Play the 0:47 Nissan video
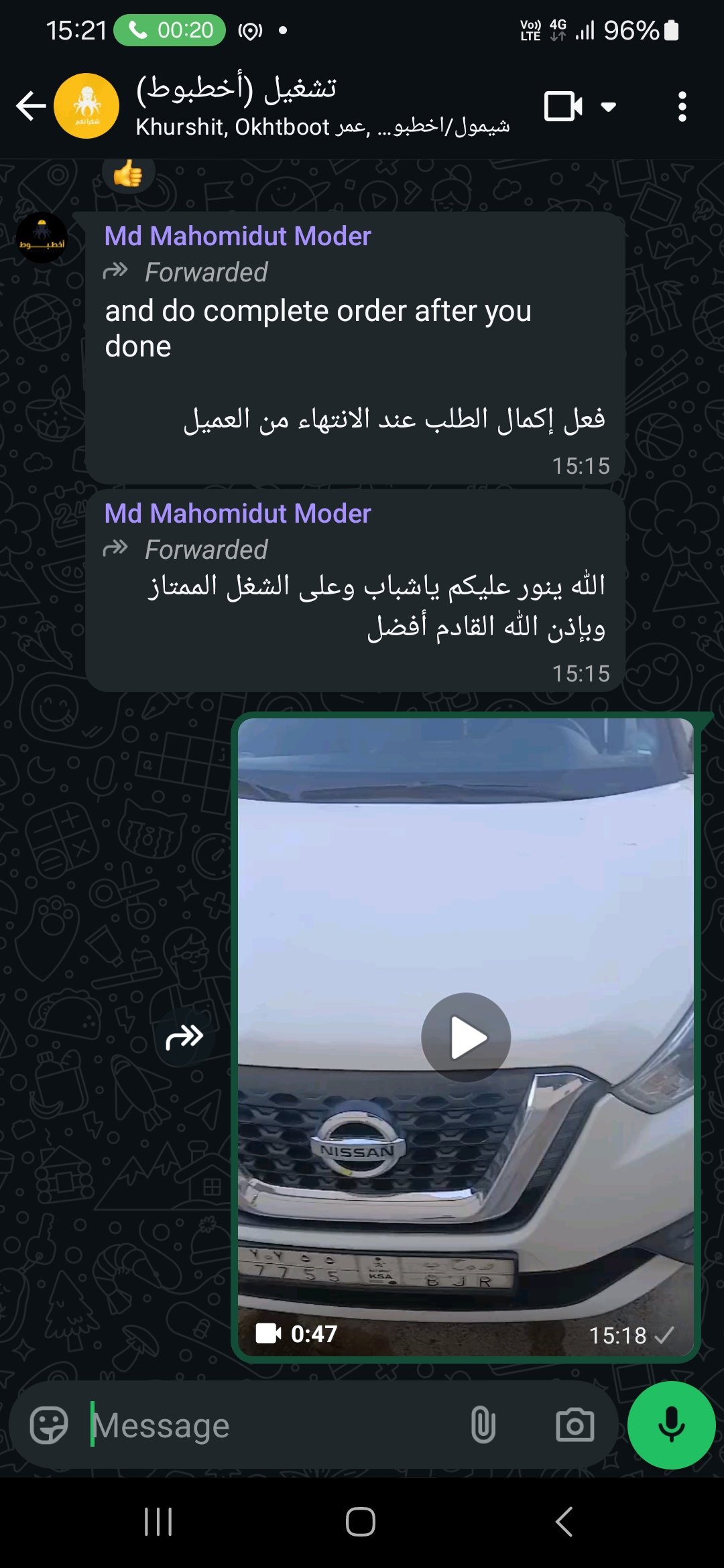The width and height of the screenshot is (724, 1568). coord(466,1037)
